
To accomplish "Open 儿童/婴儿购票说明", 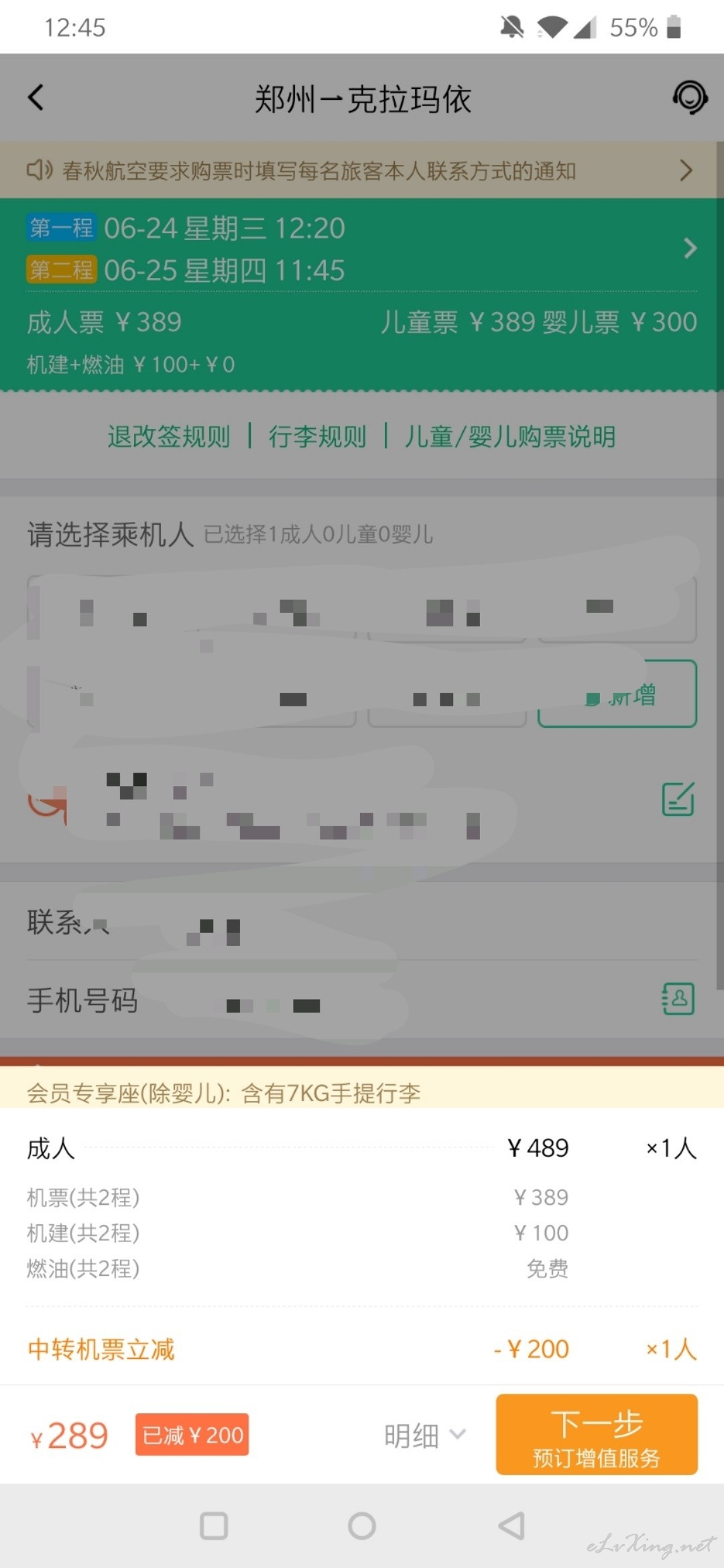I will tap(509, 436).
